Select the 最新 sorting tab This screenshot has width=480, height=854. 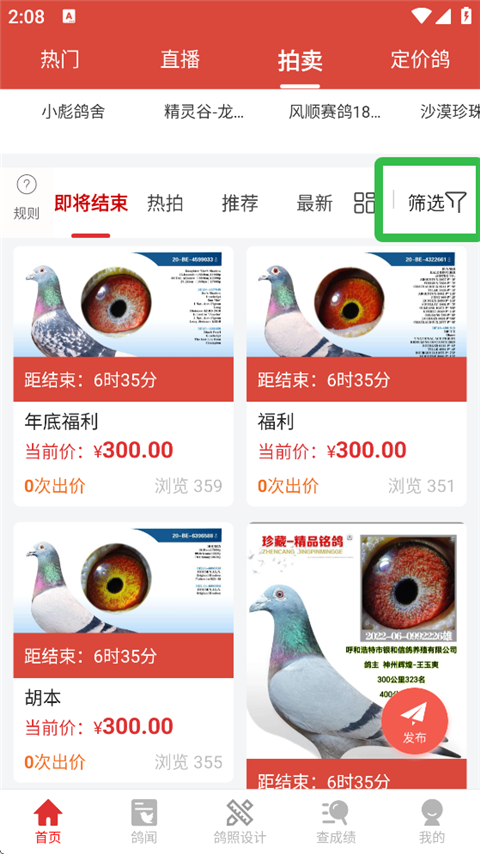(314, 203)
